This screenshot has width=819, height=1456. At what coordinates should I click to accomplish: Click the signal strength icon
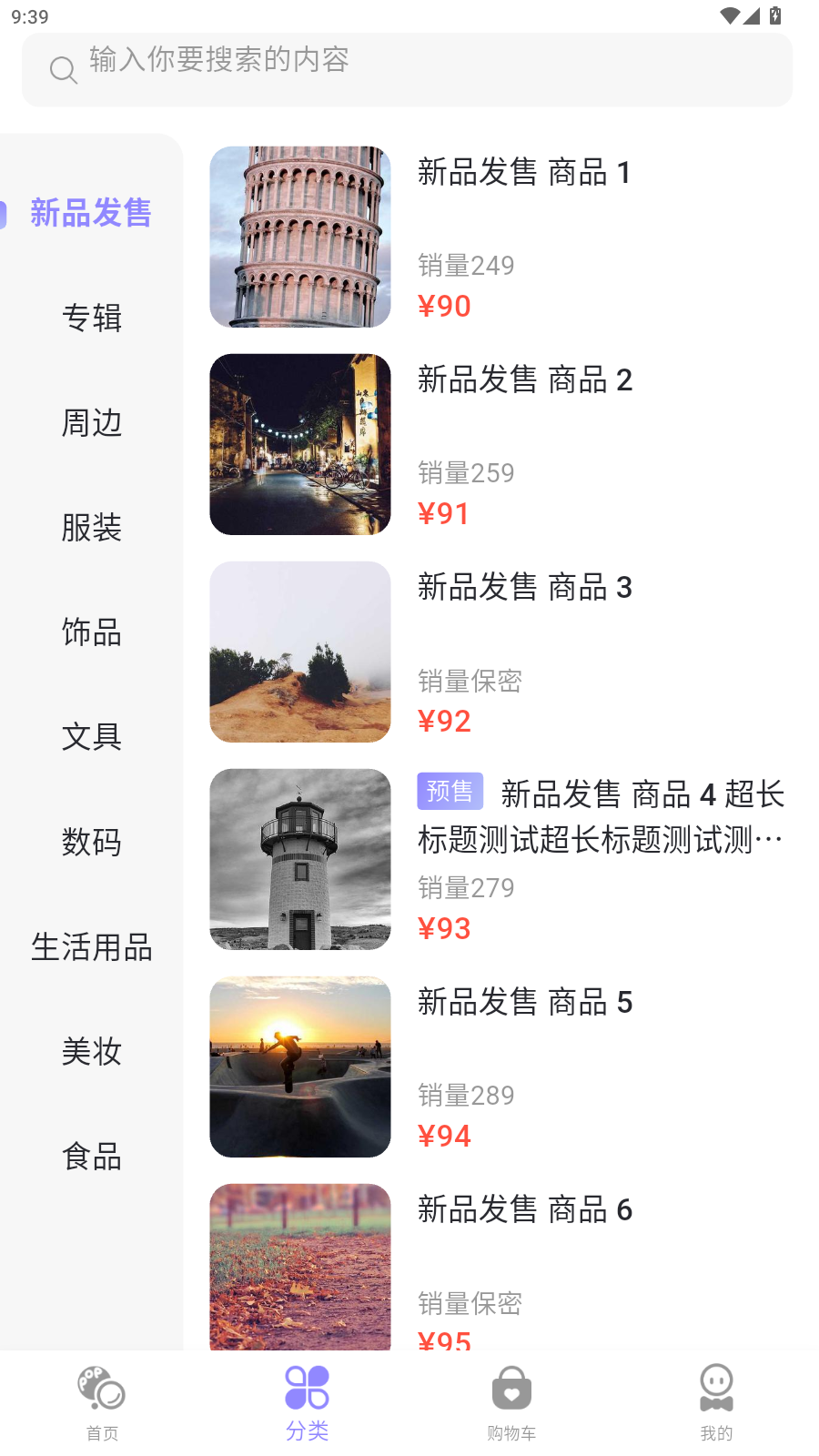click(752, 15)
